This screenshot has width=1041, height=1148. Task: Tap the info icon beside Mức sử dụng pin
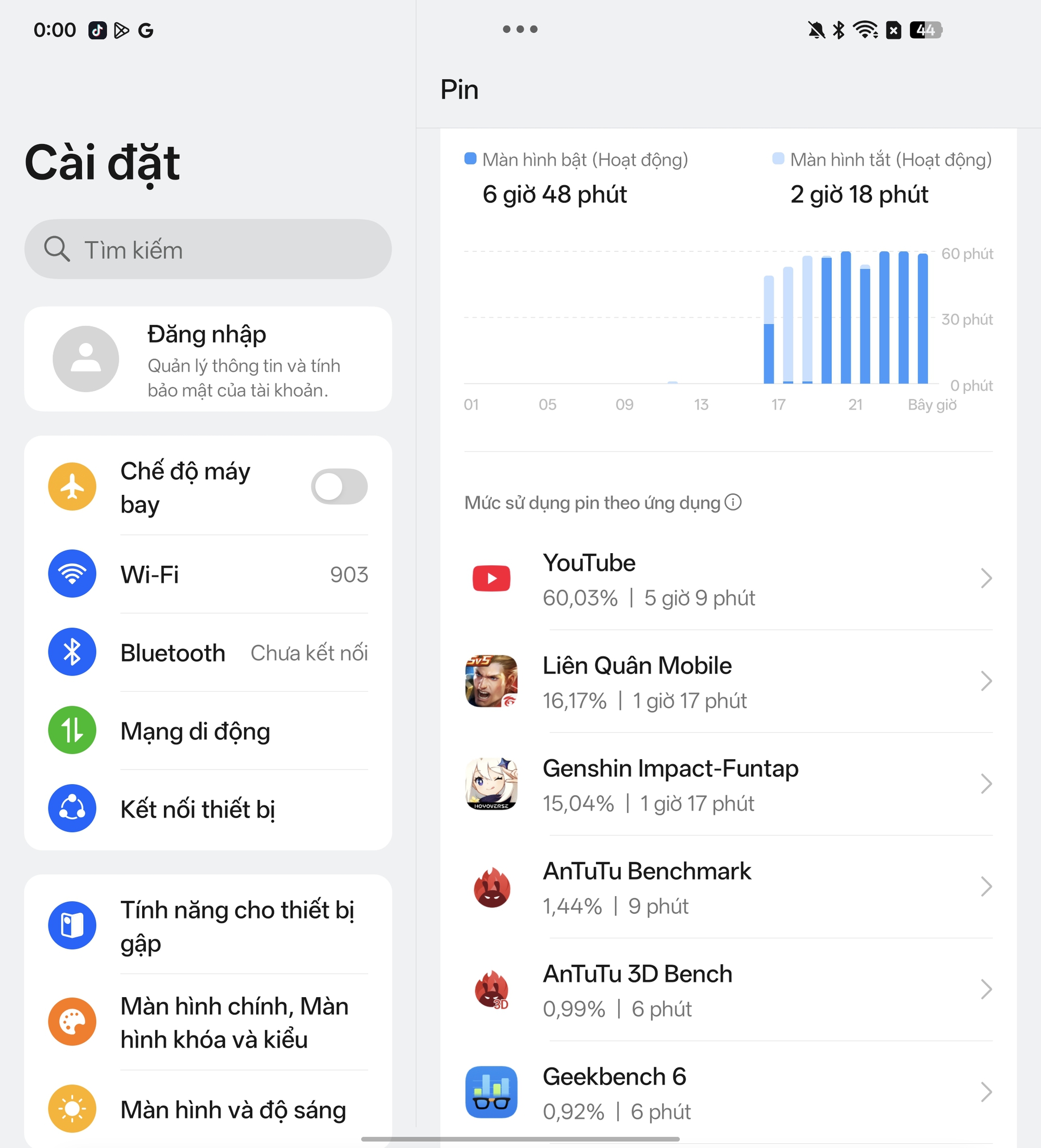(x=733, y=502)
